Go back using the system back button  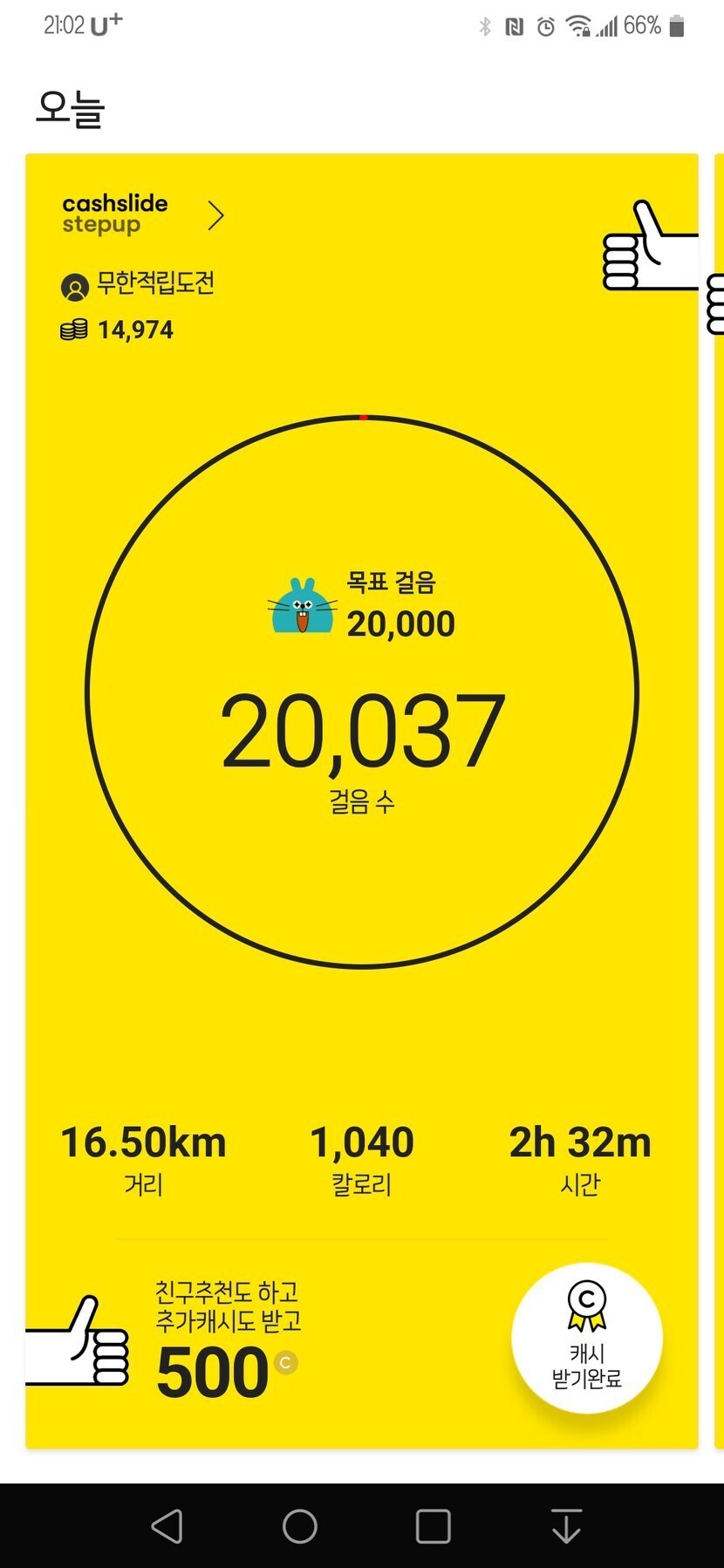pyautogui.click(x=167, y=1526)
